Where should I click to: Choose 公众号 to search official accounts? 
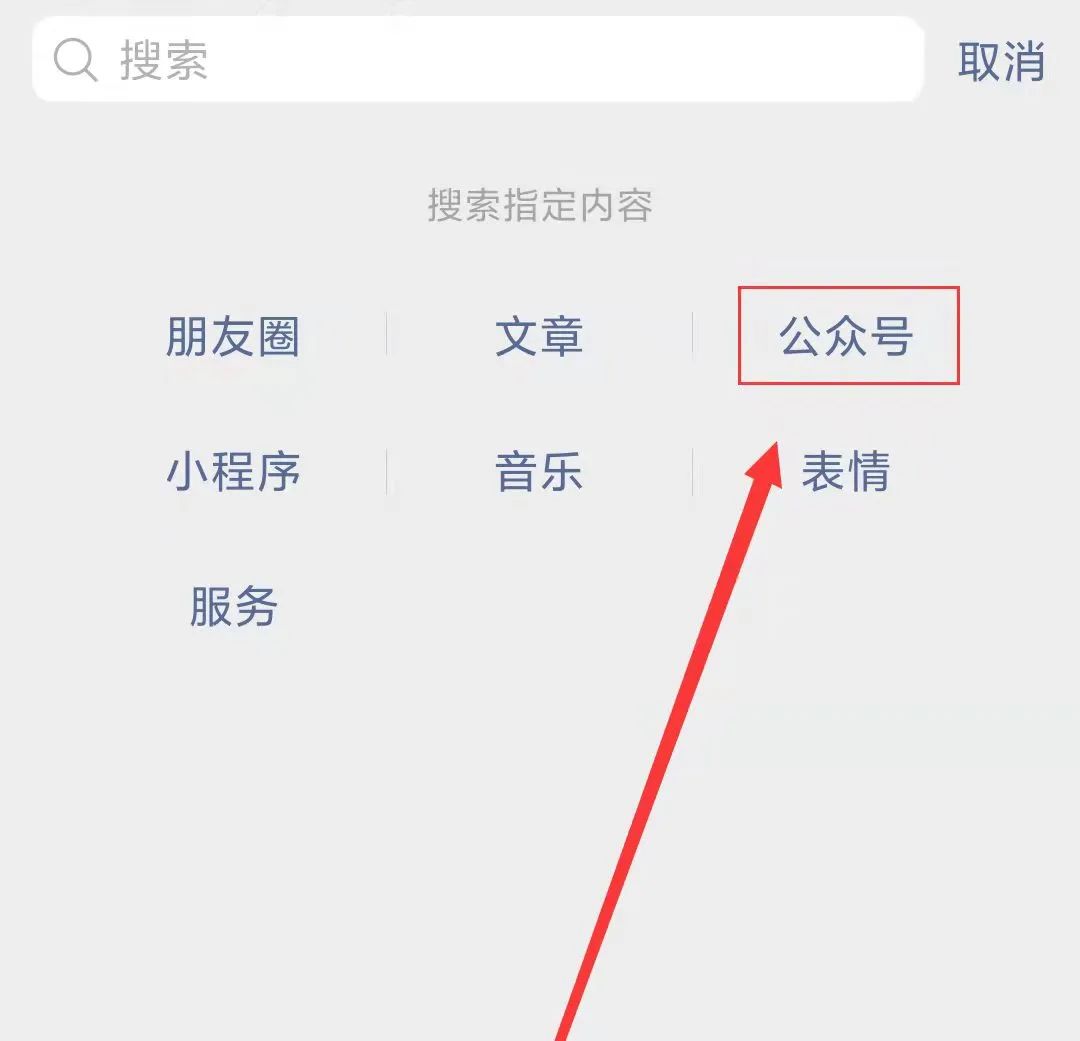847,337
